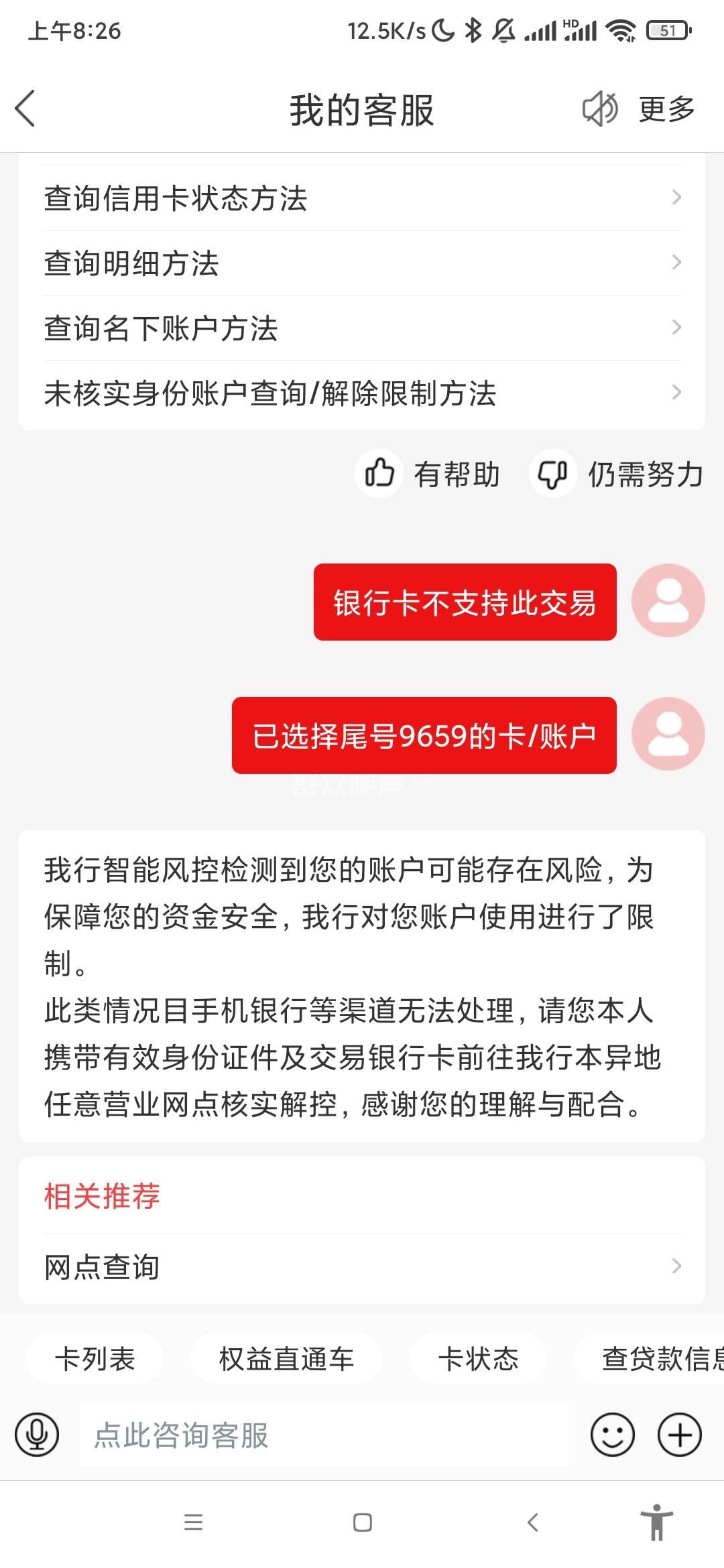
Task: Open 网点查询 recommendation
Action: click(362, 1267)
